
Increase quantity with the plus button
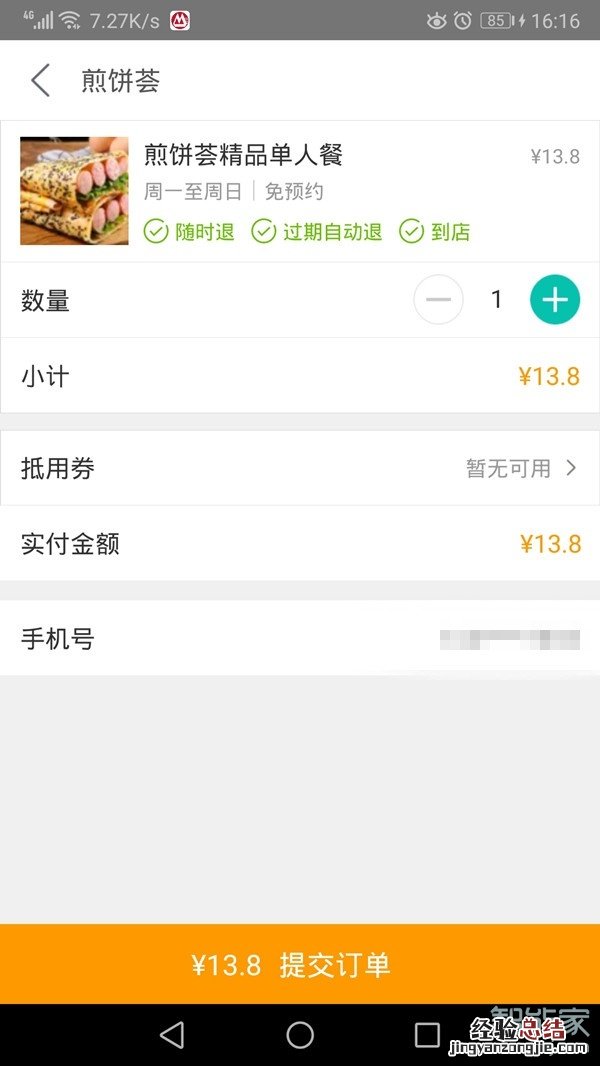(555, 300)
